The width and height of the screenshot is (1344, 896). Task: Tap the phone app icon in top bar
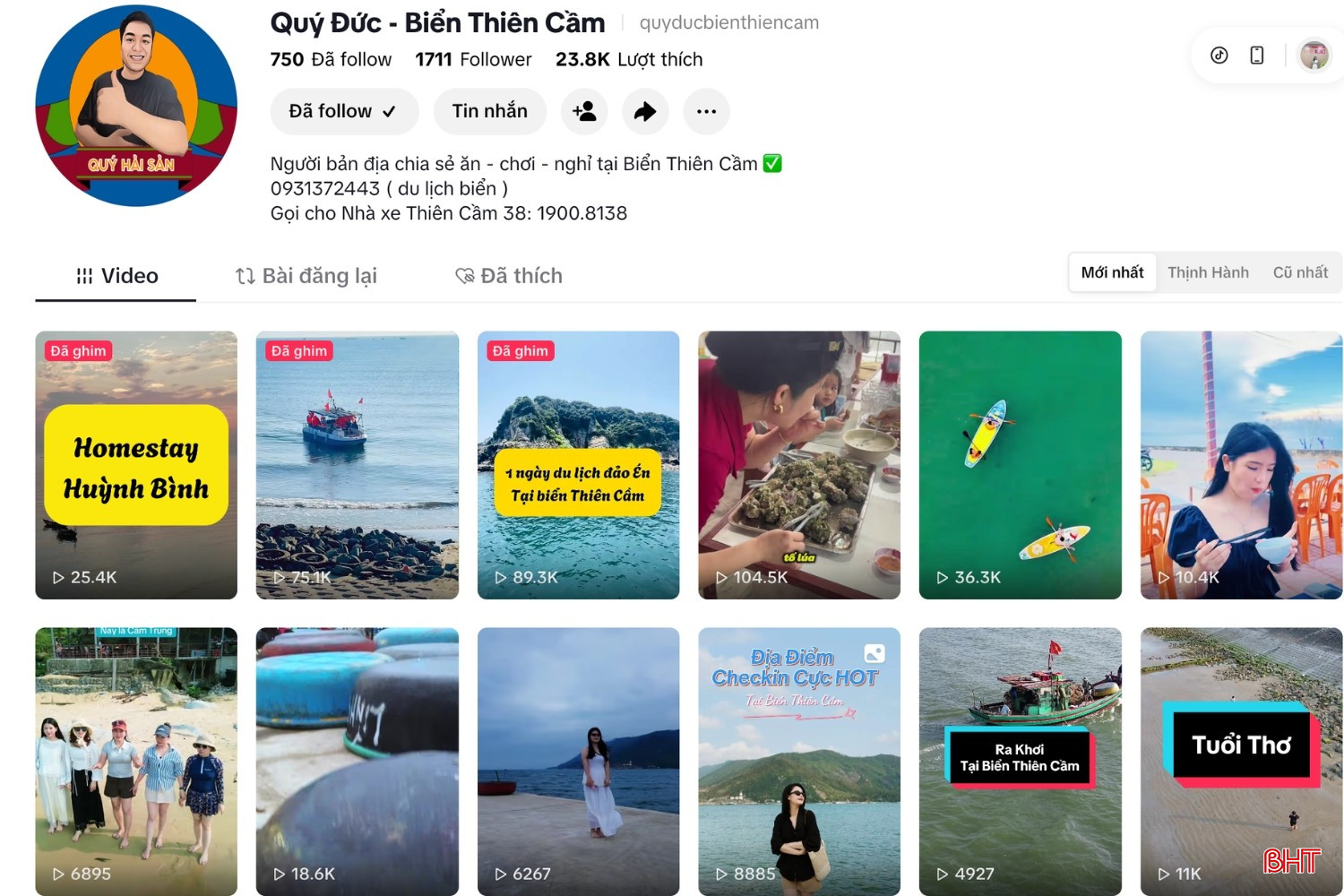pyautogui.click(x=1257, y=56)
